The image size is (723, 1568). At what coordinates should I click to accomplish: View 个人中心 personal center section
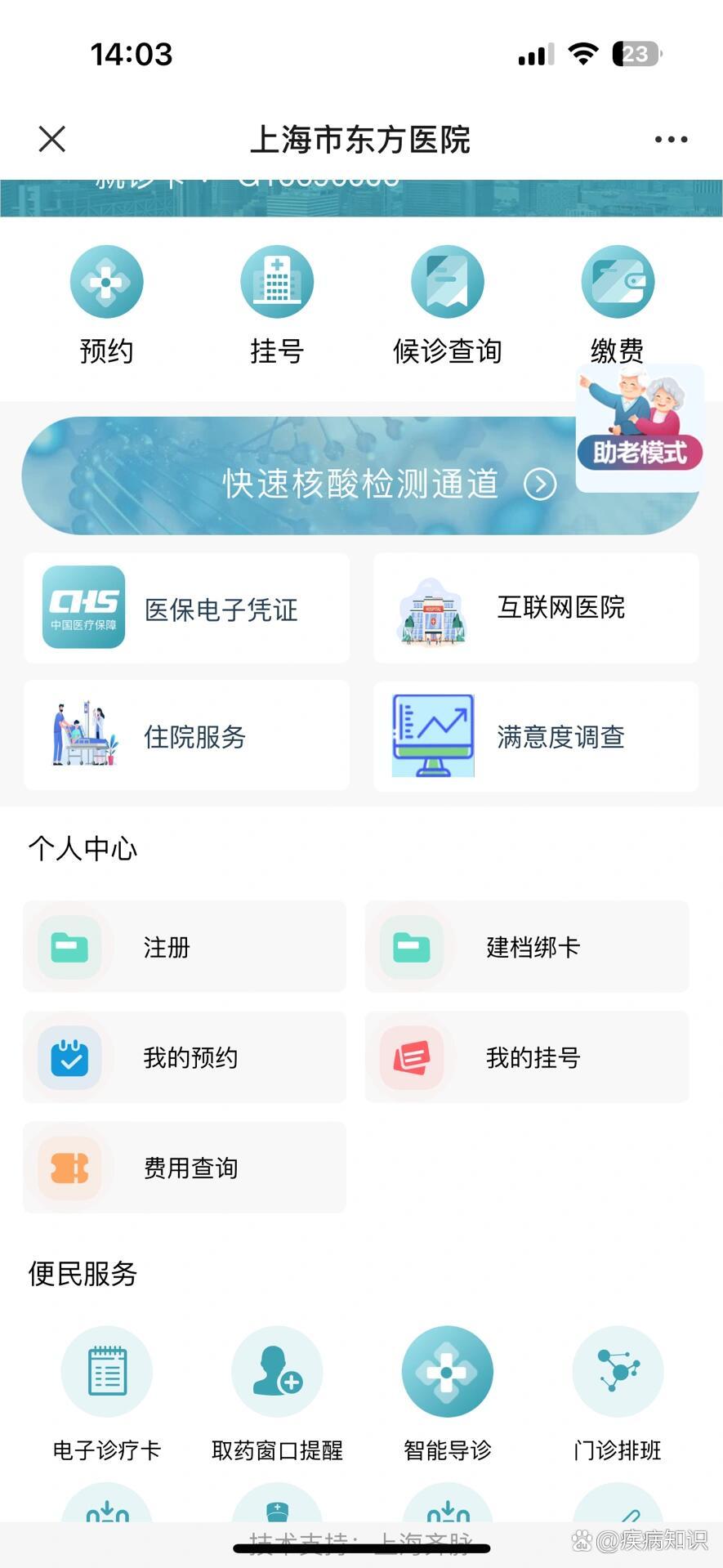click(x=81, y=849)
